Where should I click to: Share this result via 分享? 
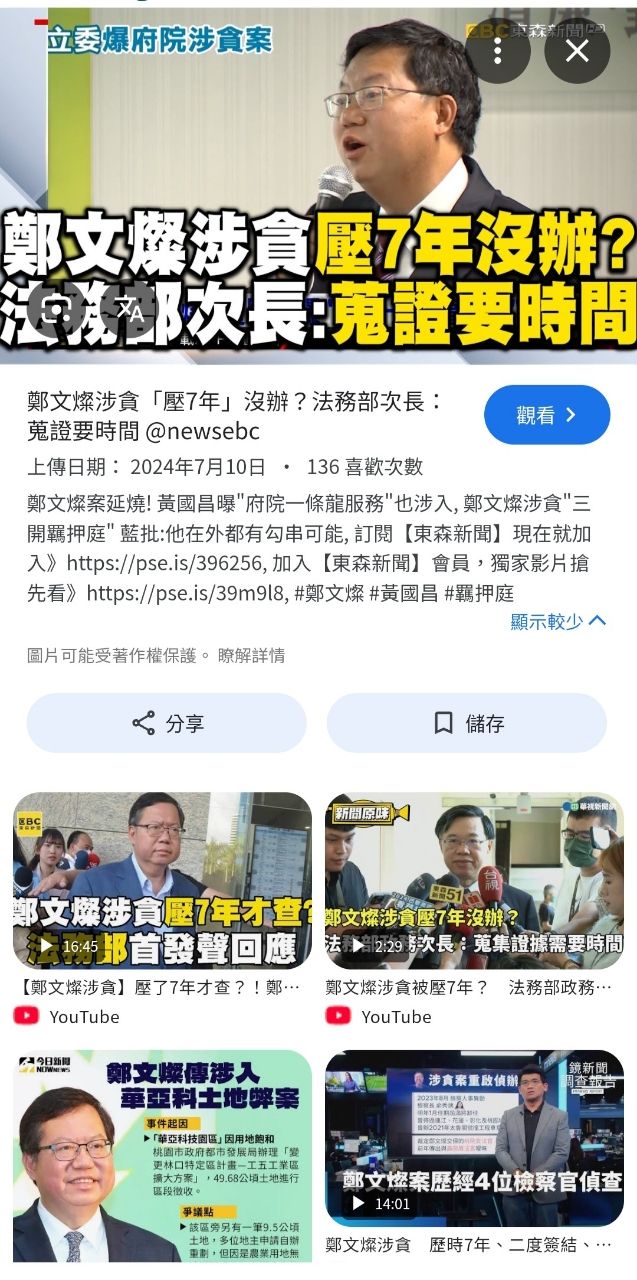(x=167, y=723)
